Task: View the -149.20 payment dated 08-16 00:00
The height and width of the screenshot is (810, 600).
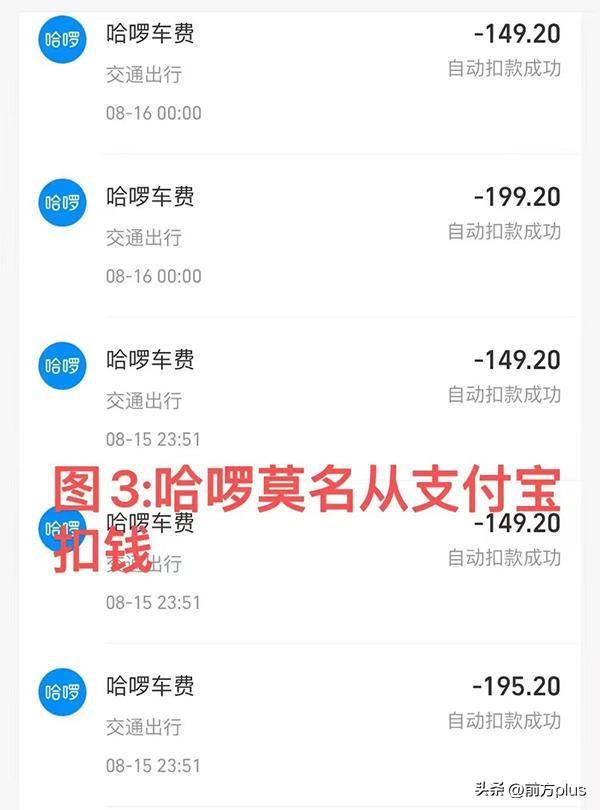Action: click(x=300, y=72)
